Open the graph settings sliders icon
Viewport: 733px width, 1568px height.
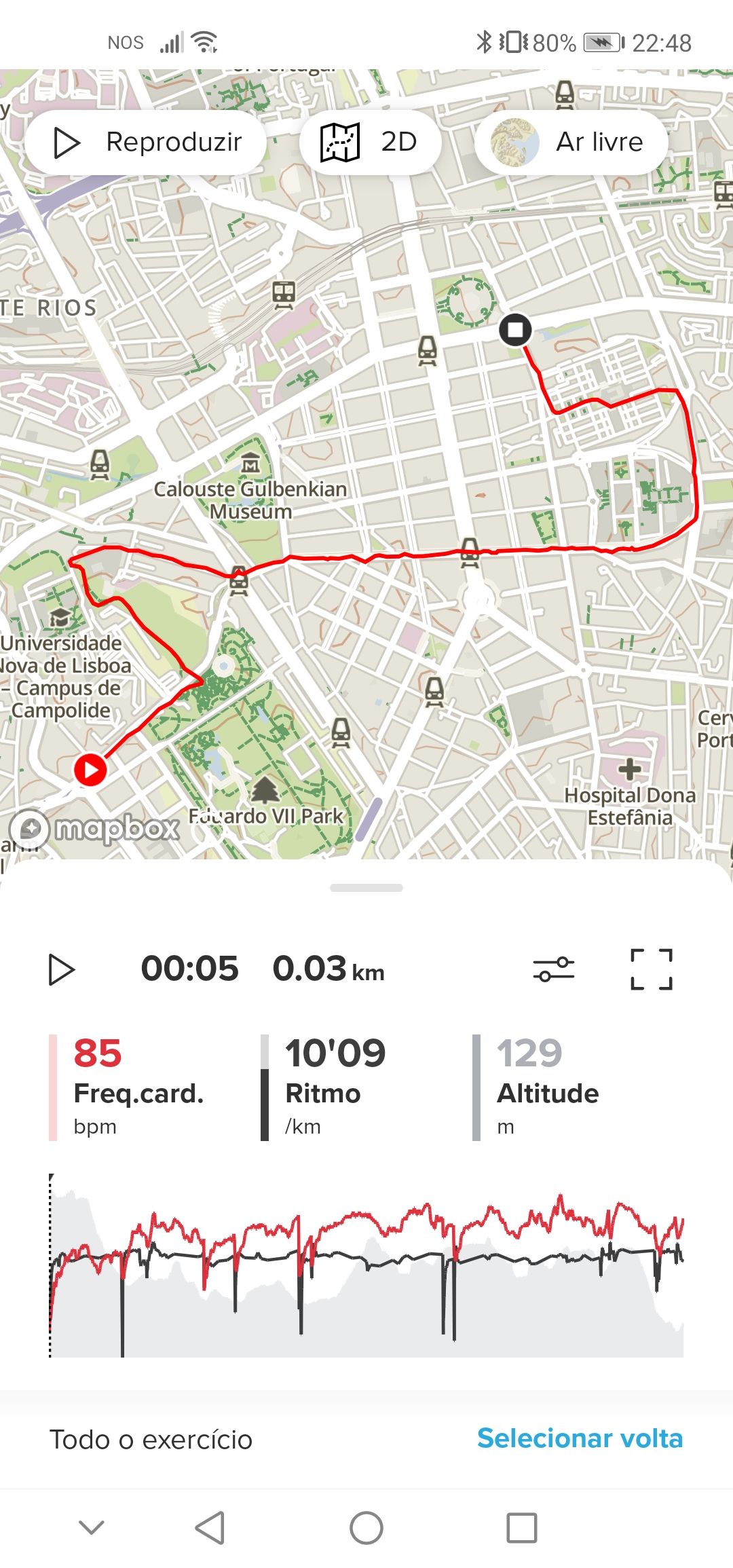[x=553, y=969]
